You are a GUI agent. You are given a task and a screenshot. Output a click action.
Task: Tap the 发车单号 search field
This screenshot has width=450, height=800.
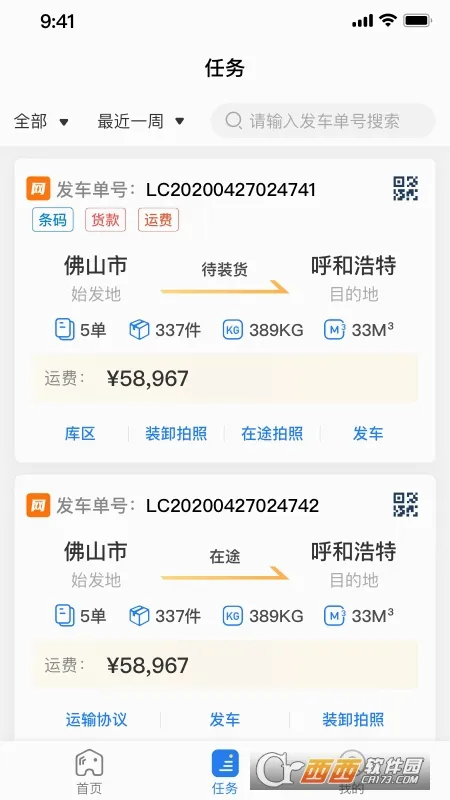click(323, 121)
